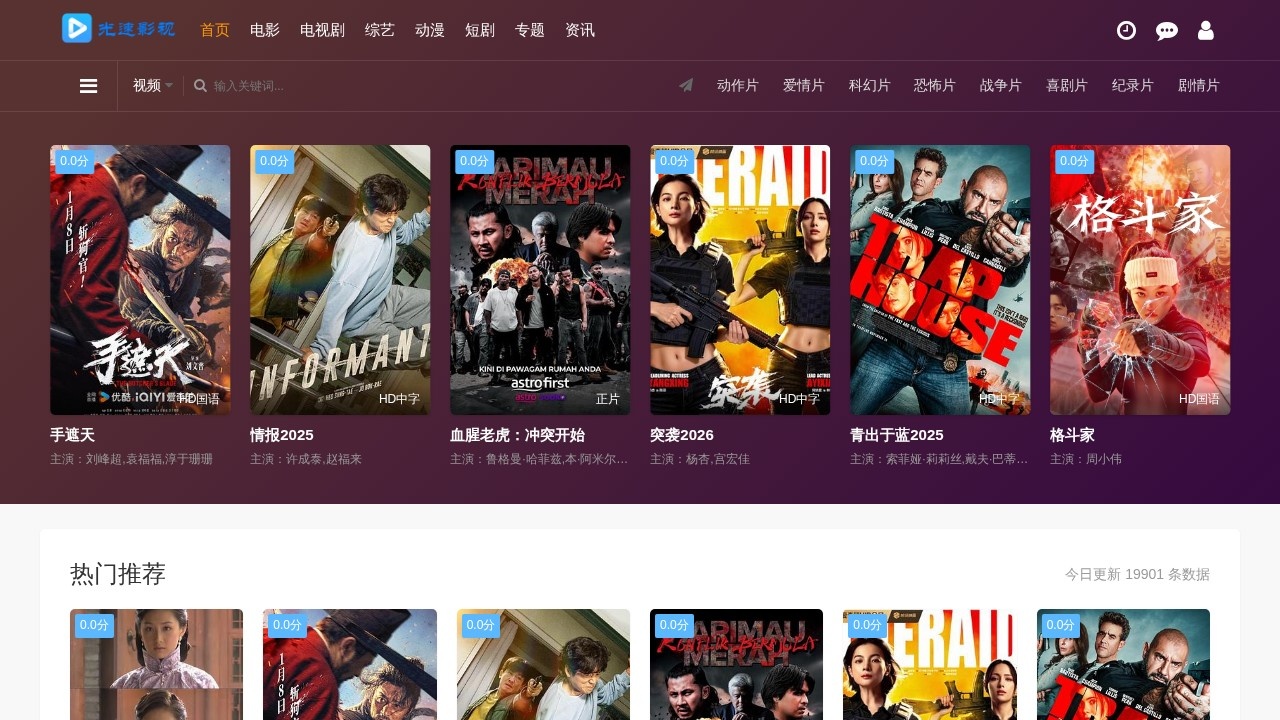Open the user account icon
The height and width of the screenshot is (720, 1280).
click(x=1206, y=30)
